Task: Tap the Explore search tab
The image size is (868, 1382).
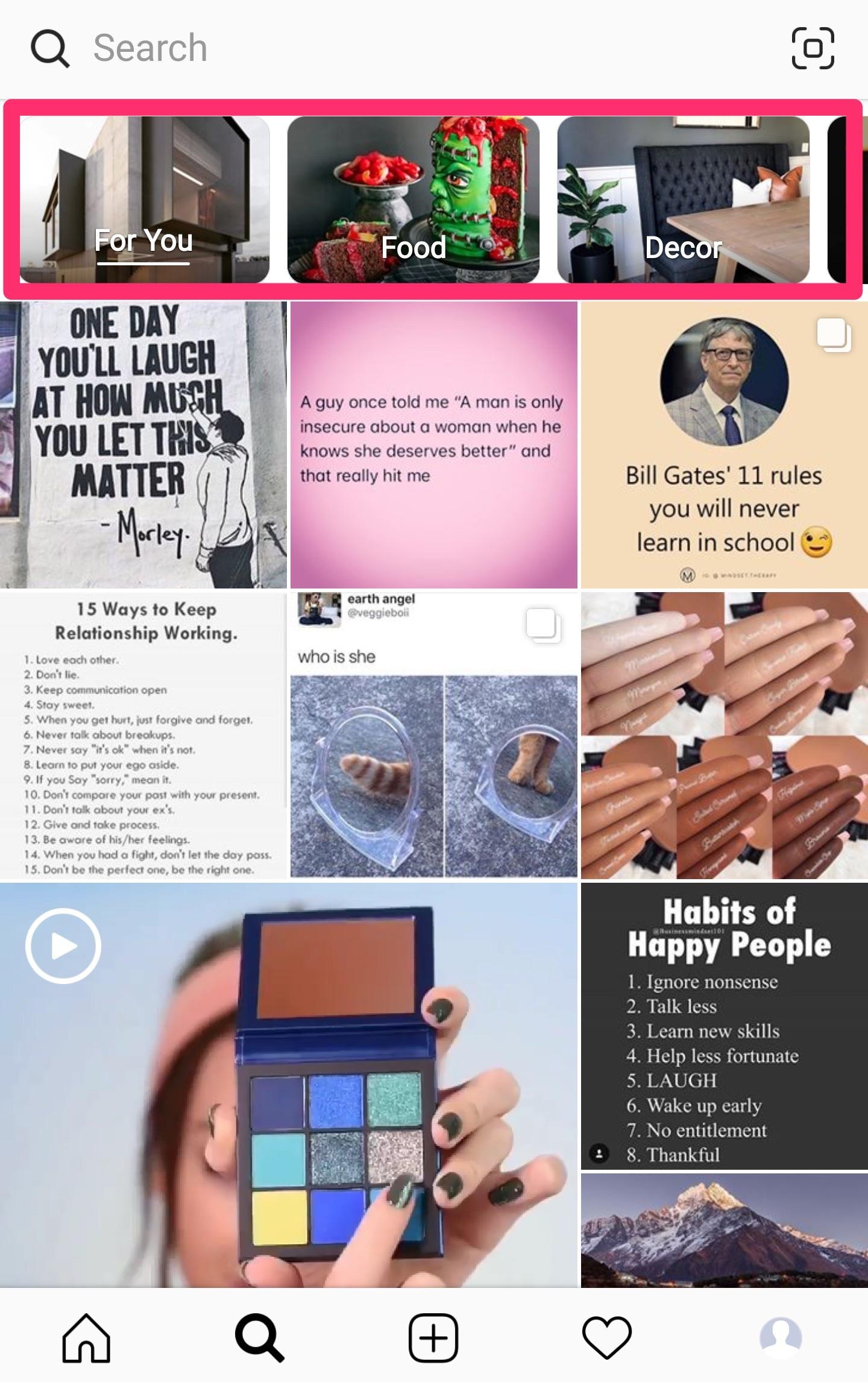Action: [x=260, y=1337]
